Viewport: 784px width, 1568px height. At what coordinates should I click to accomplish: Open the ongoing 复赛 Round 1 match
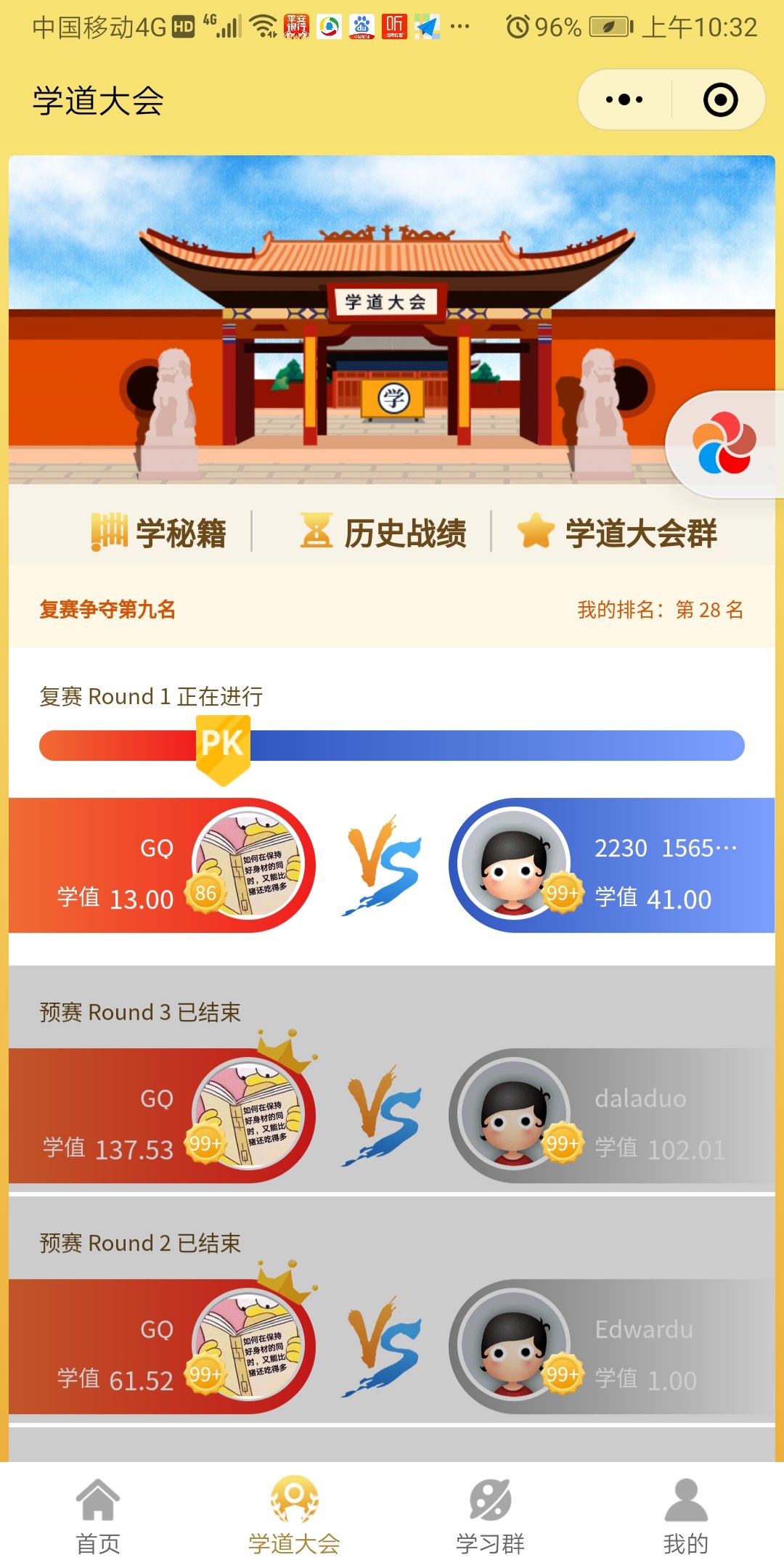point(392,865)
